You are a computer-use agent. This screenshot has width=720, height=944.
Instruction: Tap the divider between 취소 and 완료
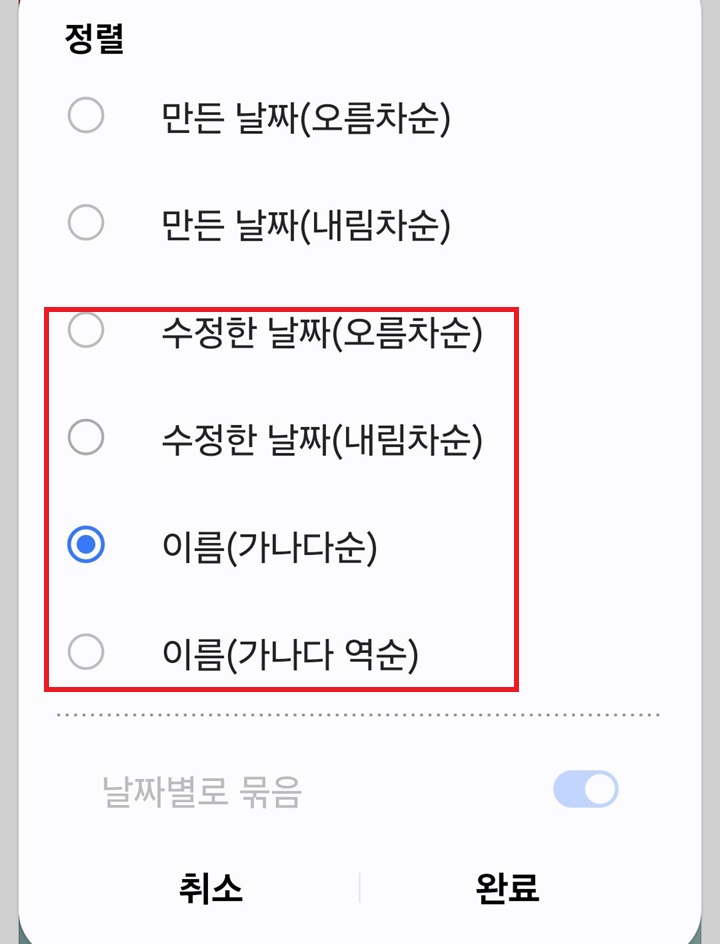coord(358,888)
